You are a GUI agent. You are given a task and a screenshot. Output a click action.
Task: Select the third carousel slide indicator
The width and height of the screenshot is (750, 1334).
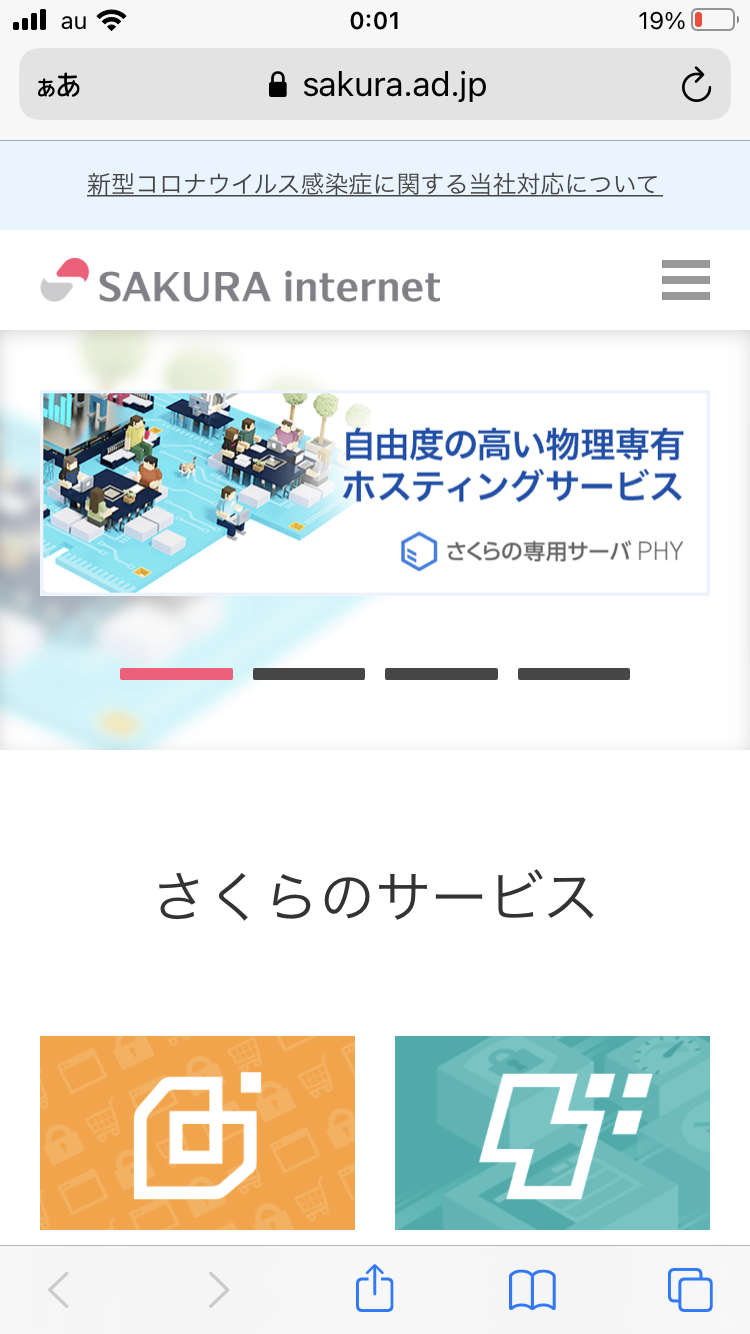[x=441, y=674]
